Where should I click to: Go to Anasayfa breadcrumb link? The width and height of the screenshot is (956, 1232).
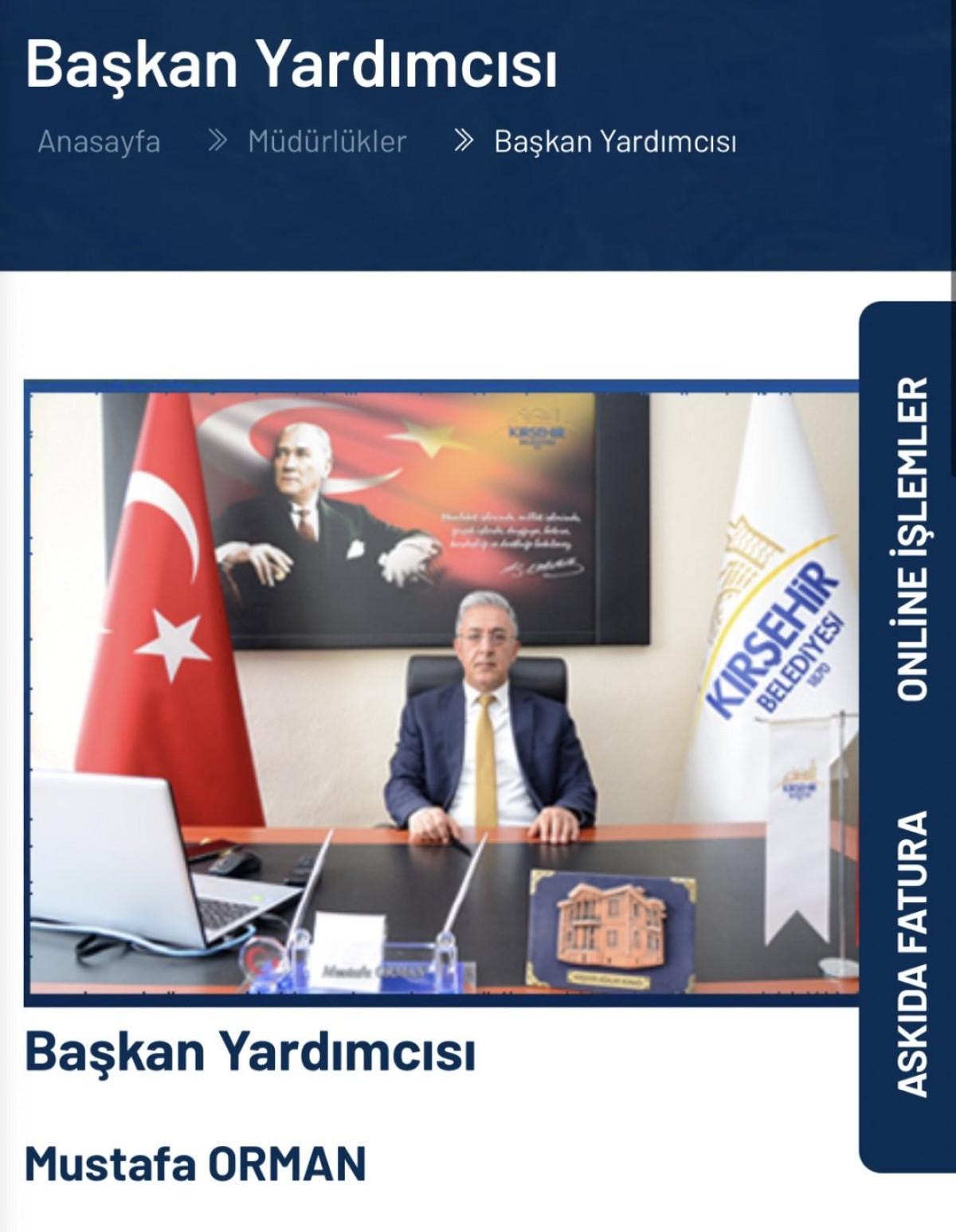[99, 142]
